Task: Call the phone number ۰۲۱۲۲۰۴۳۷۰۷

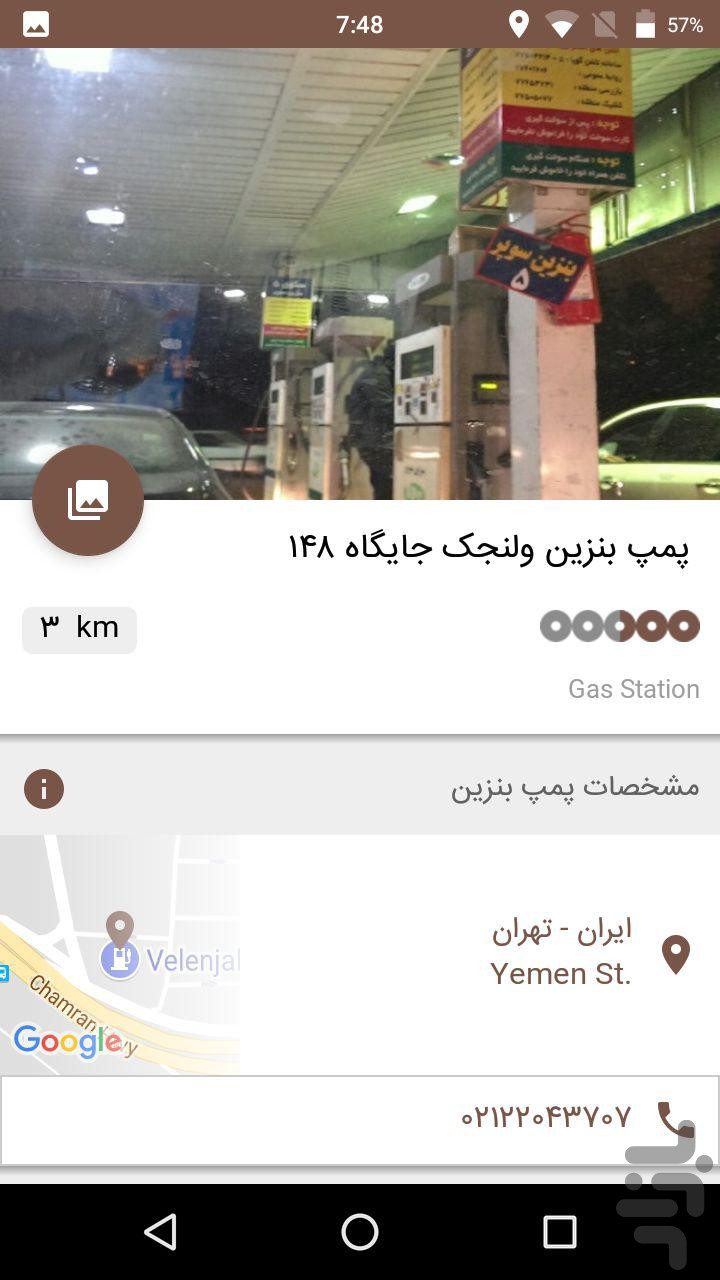Action: tap(545, 1116)
